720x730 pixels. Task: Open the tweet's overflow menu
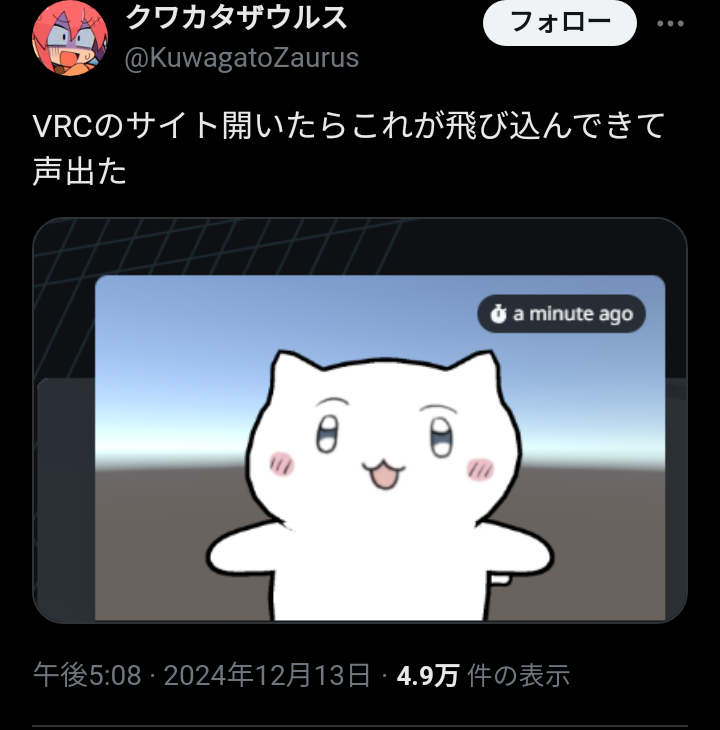tap(670, 22)
